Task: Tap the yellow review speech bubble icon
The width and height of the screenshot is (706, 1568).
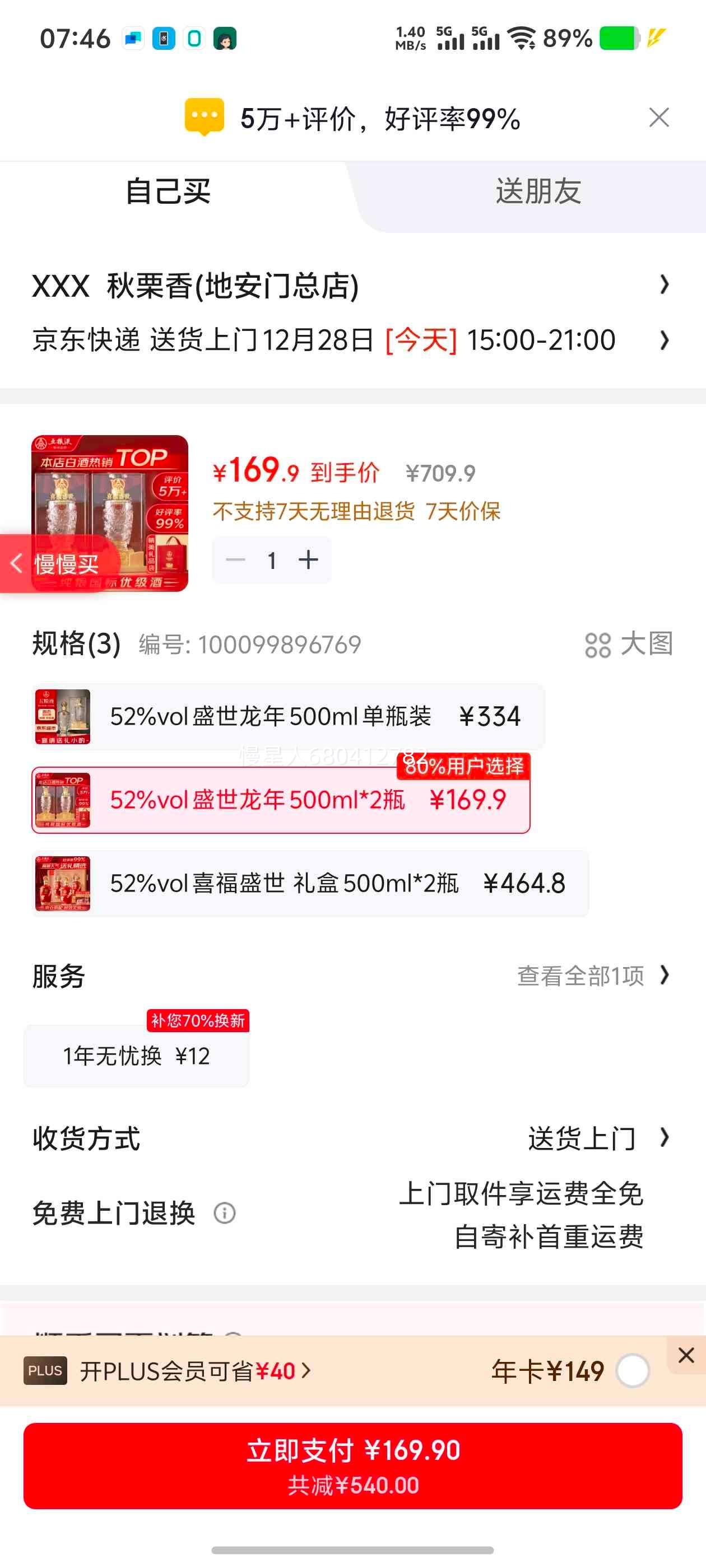Action: coord(205,118)
